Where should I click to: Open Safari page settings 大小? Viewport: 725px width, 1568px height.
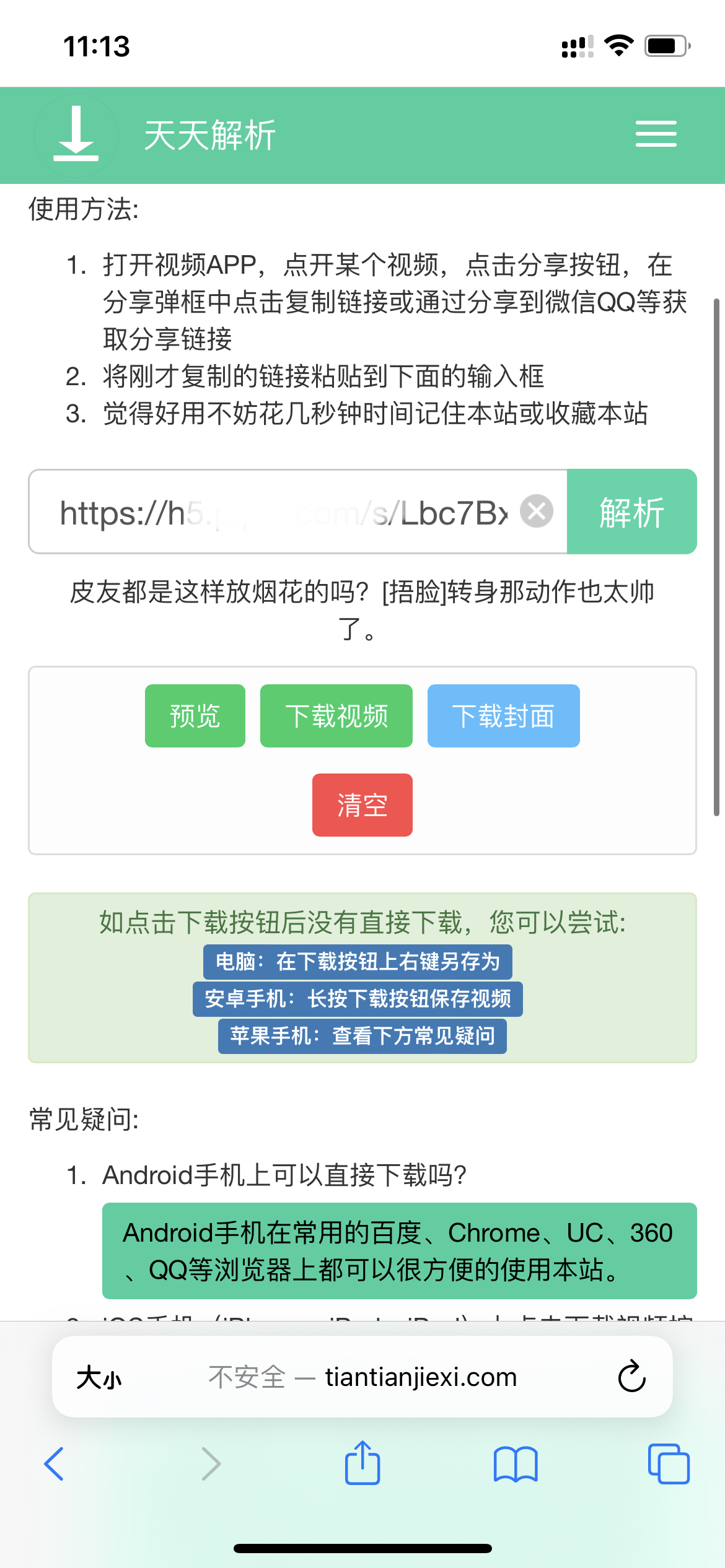coord(99,1378)
